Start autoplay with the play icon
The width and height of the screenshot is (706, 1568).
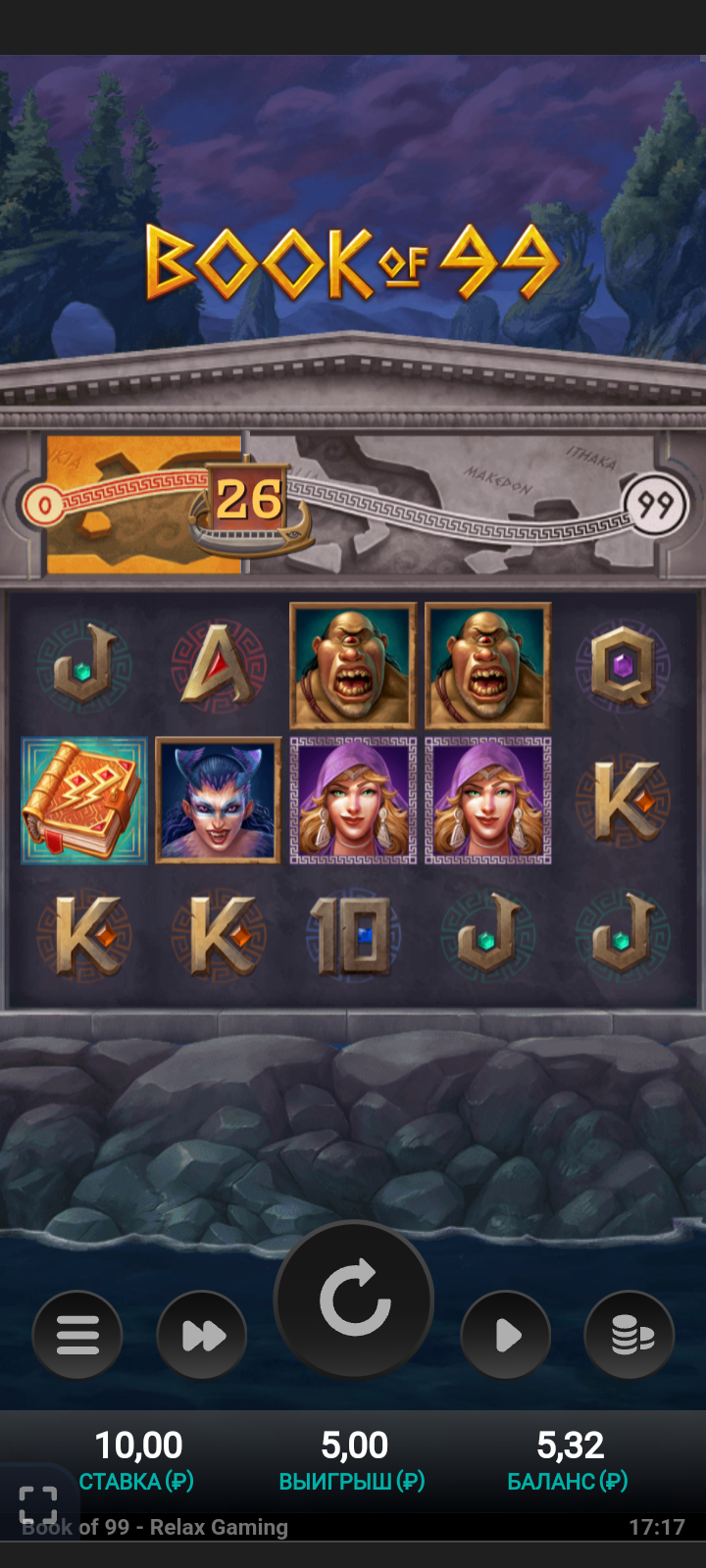[506, 1335]
